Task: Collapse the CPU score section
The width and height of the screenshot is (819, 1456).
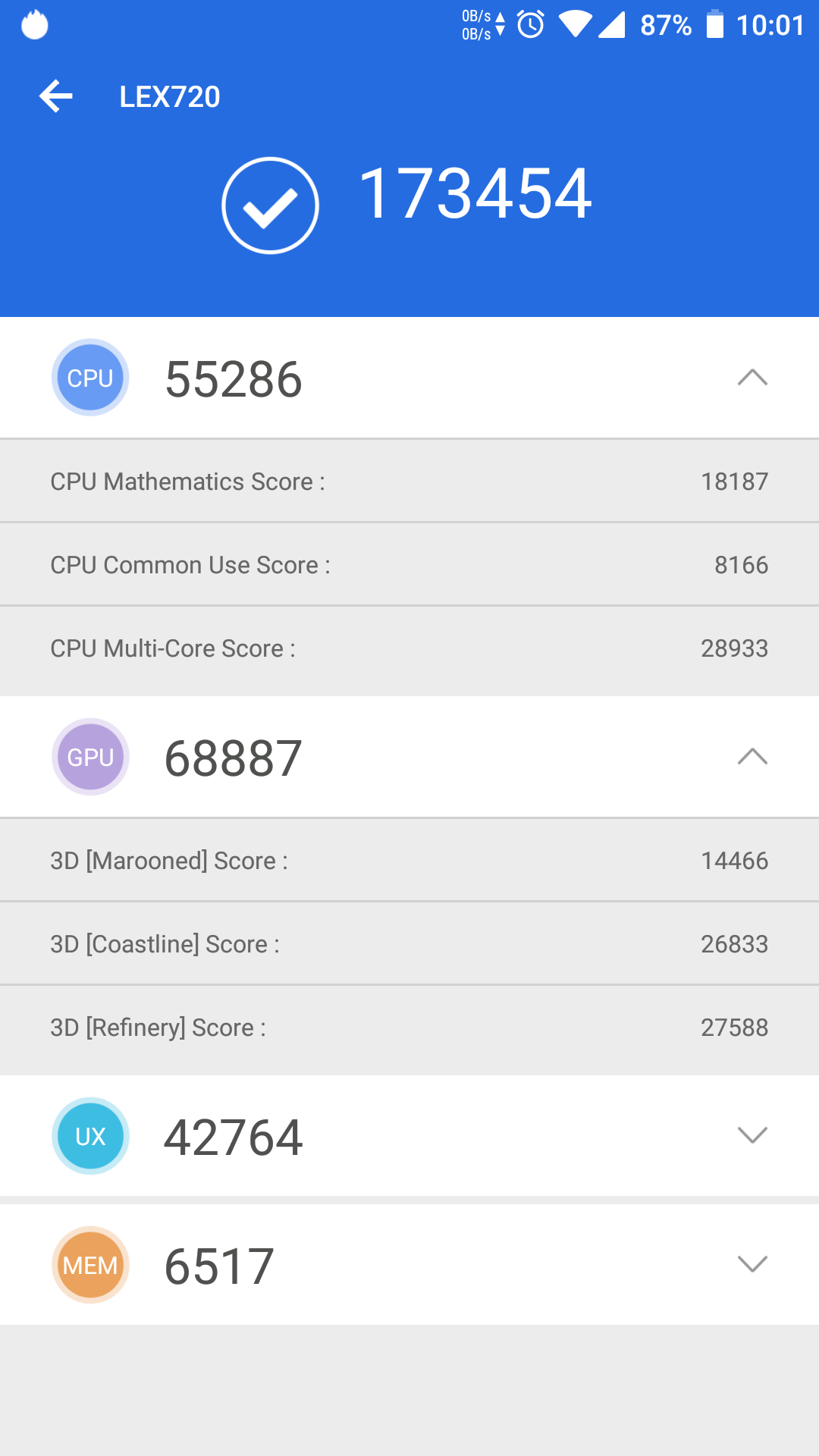Action: 752,377
